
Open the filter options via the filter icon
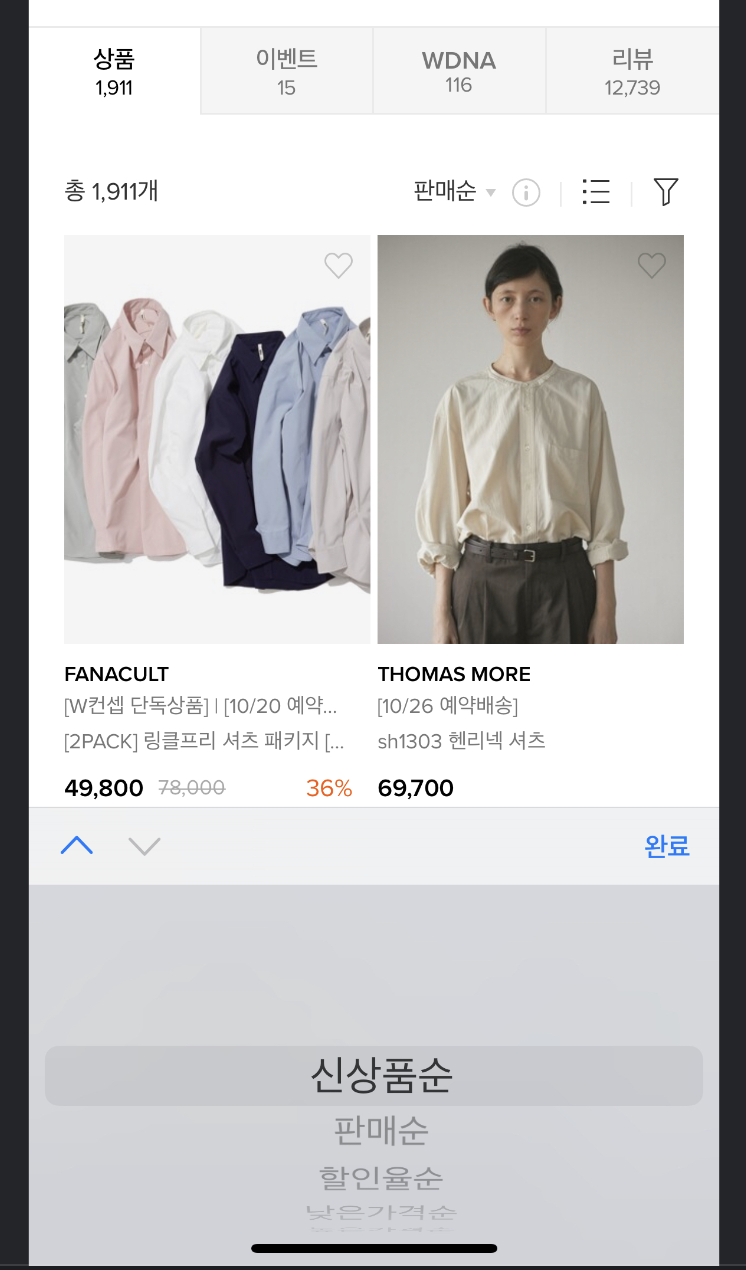[x=665, y=192]
